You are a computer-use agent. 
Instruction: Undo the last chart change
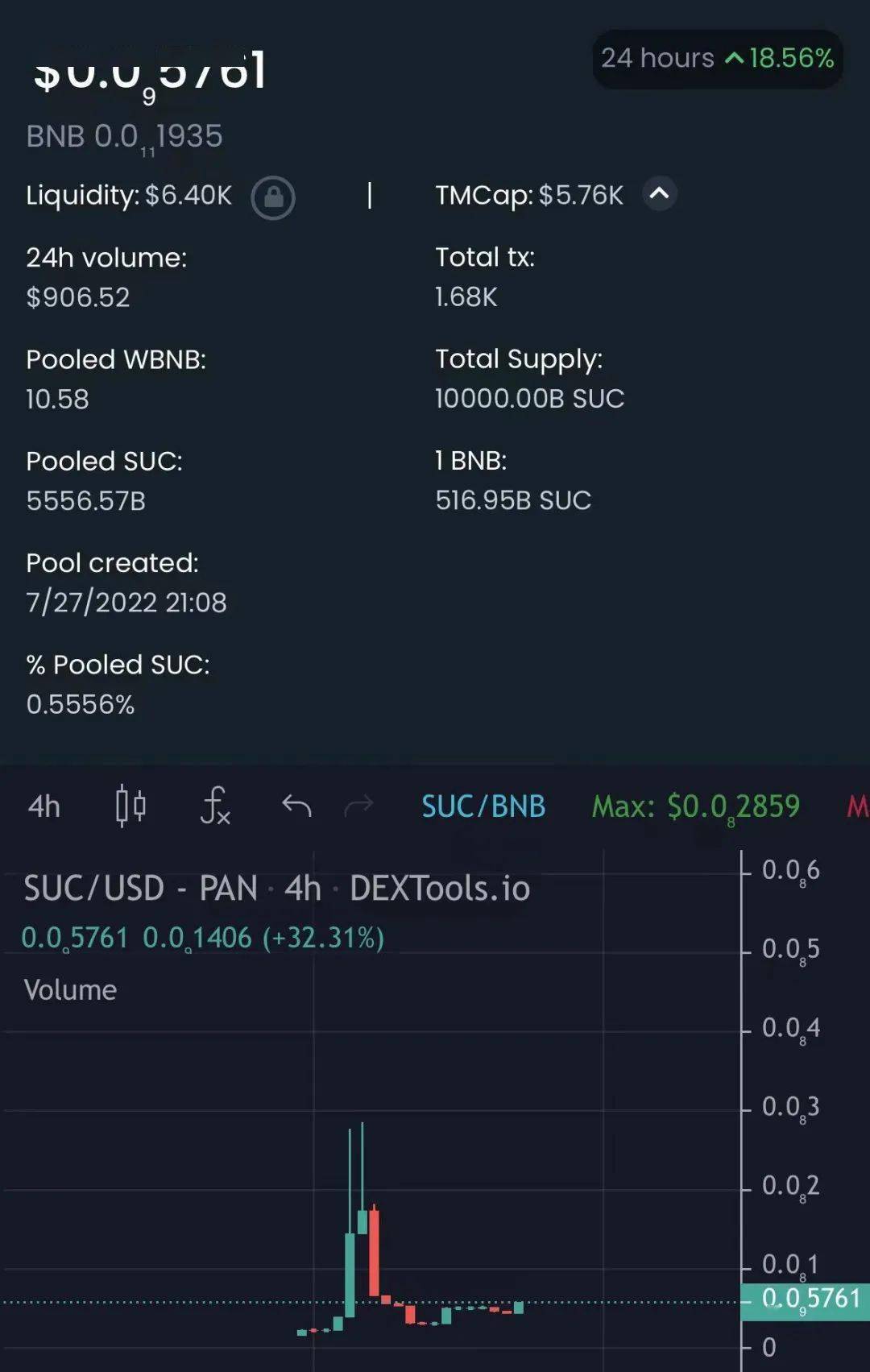pos(296,806)
